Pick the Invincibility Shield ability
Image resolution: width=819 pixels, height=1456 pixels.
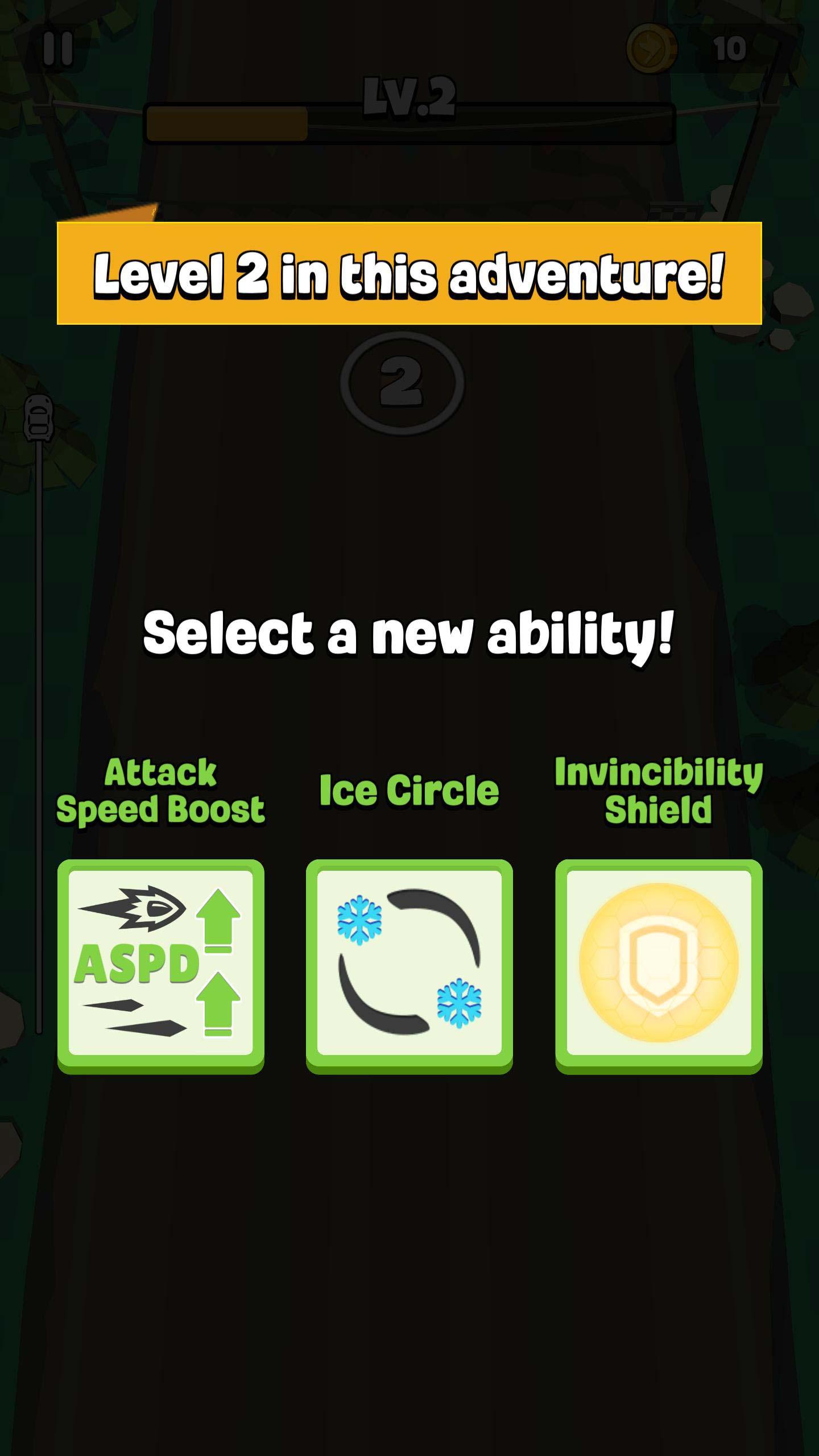click(659, 965)
